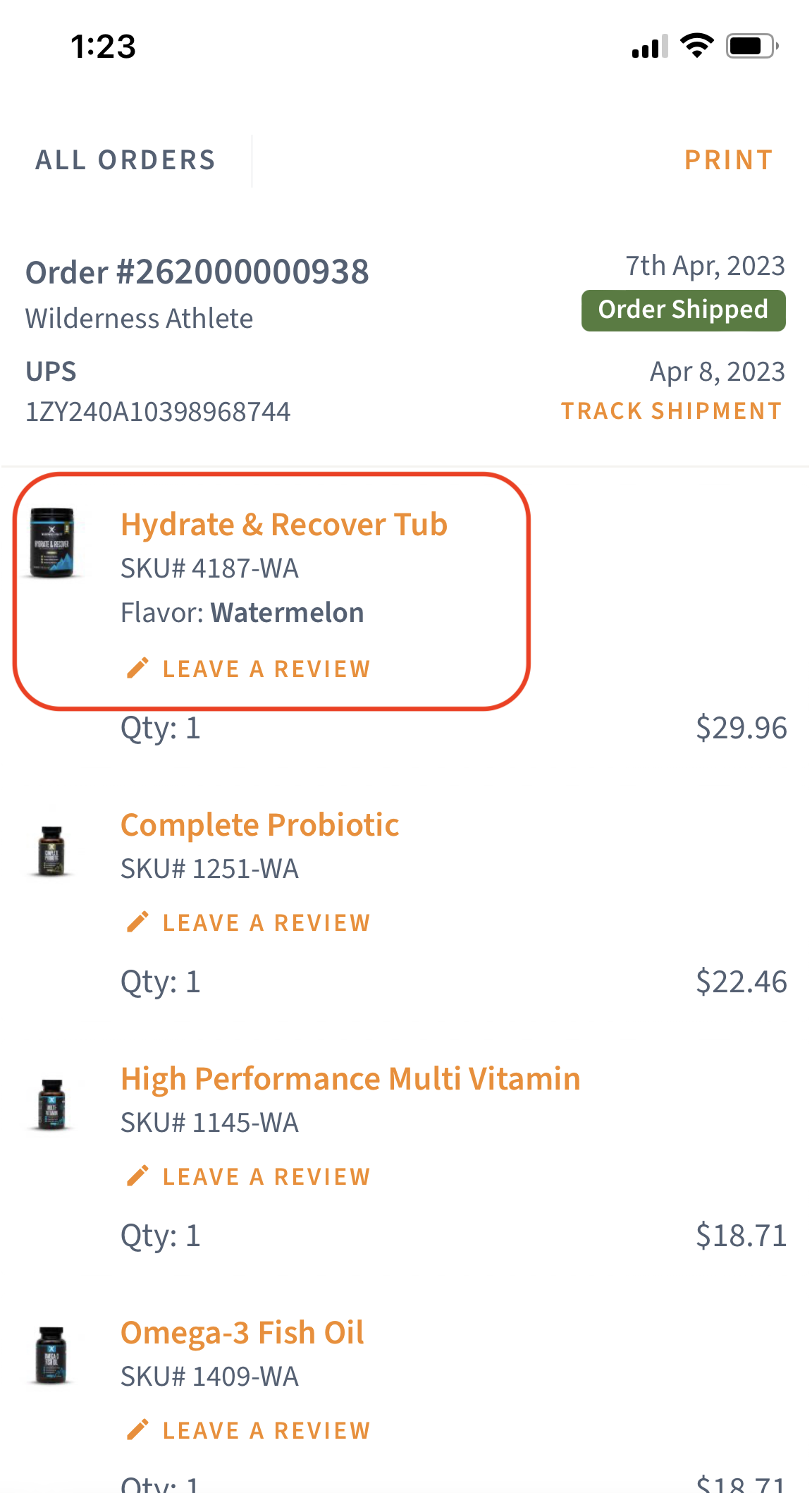Tap the Wi-Fi icon in the status bar
This screenshot has height=1493, width=812.
tap(696, 45)
